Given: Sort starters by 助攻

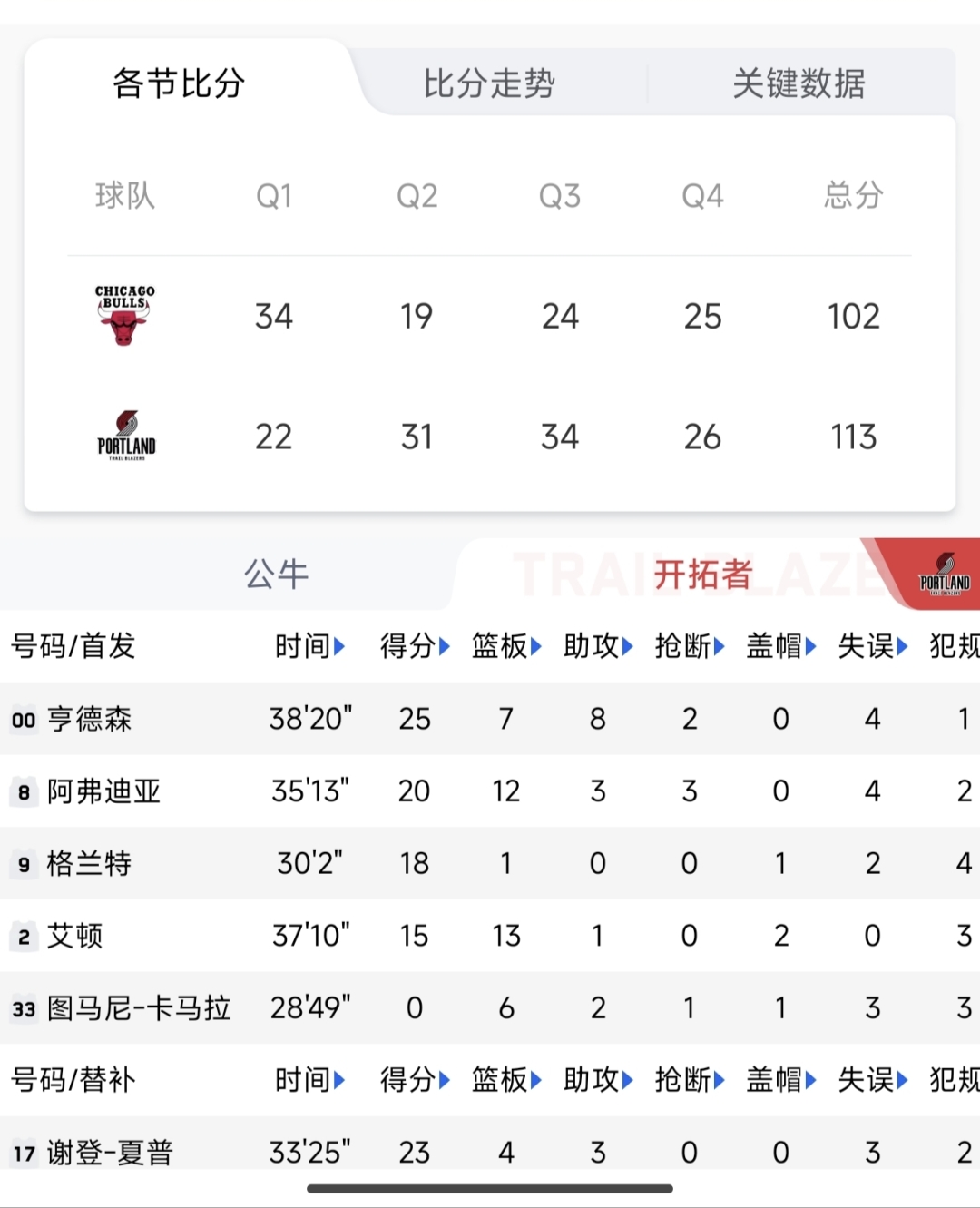Looking at the screenshot, I should click(598, 646).
